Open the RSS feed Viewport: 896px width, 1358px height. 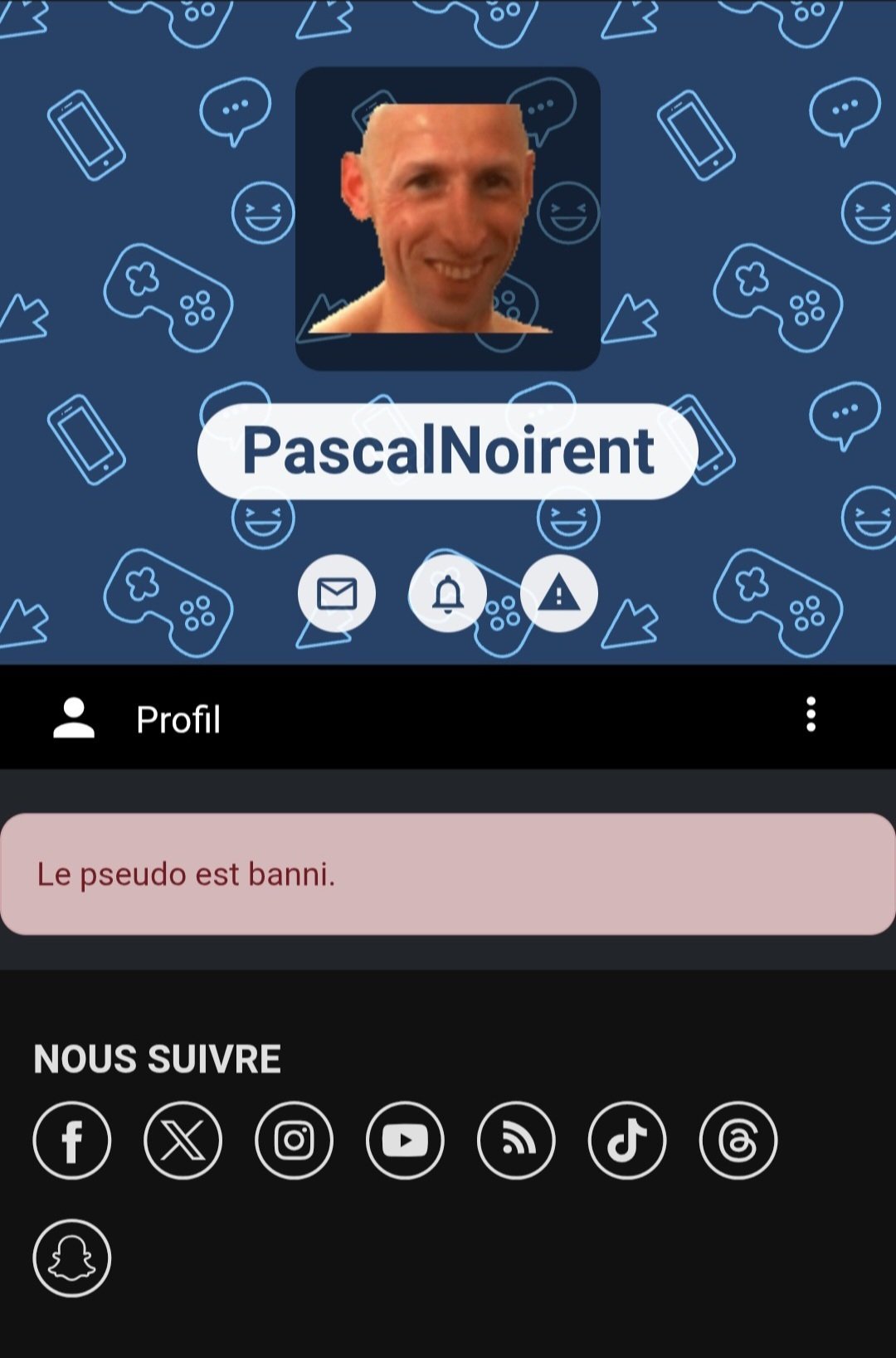click(x=516, y=1141)
